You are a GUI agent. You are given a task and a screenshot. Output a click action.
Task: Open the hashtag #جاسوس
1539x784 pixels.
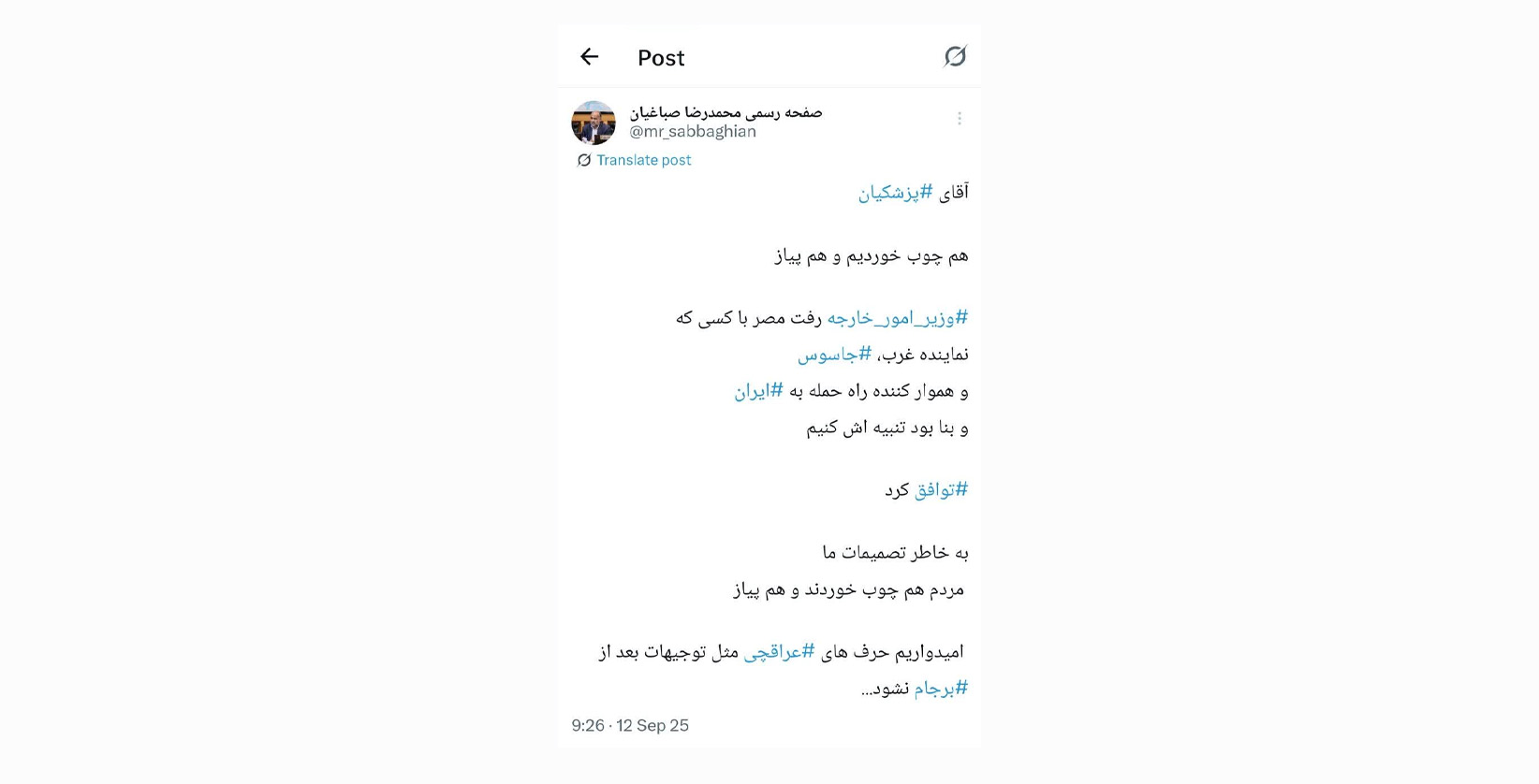[x=835, y=355]
